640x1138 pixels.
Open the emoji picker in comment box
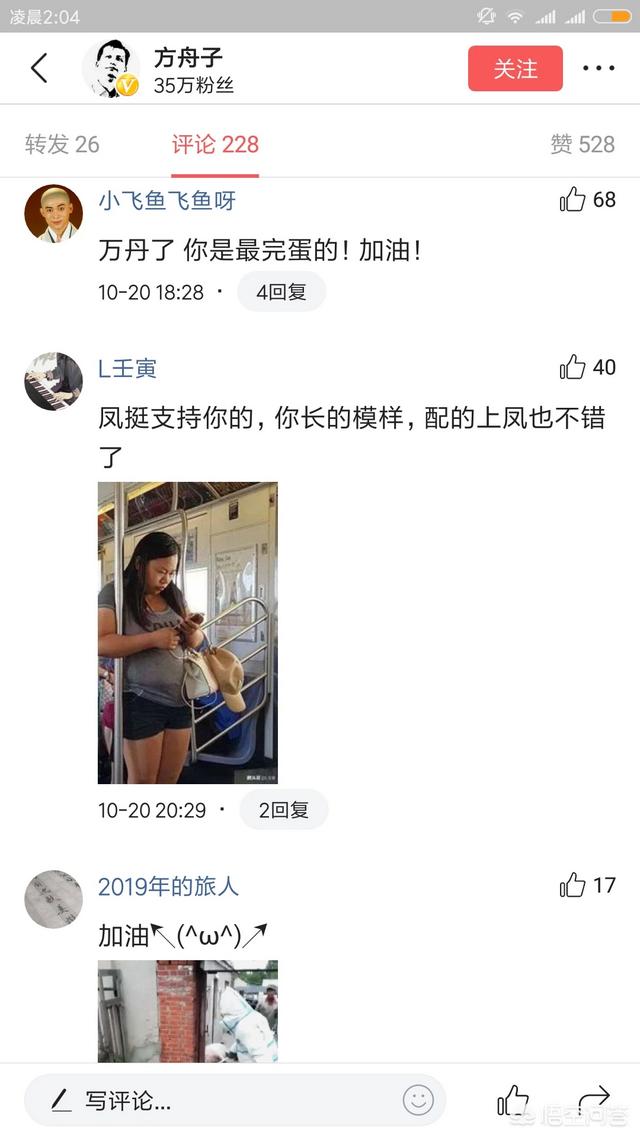point(418,1101)
